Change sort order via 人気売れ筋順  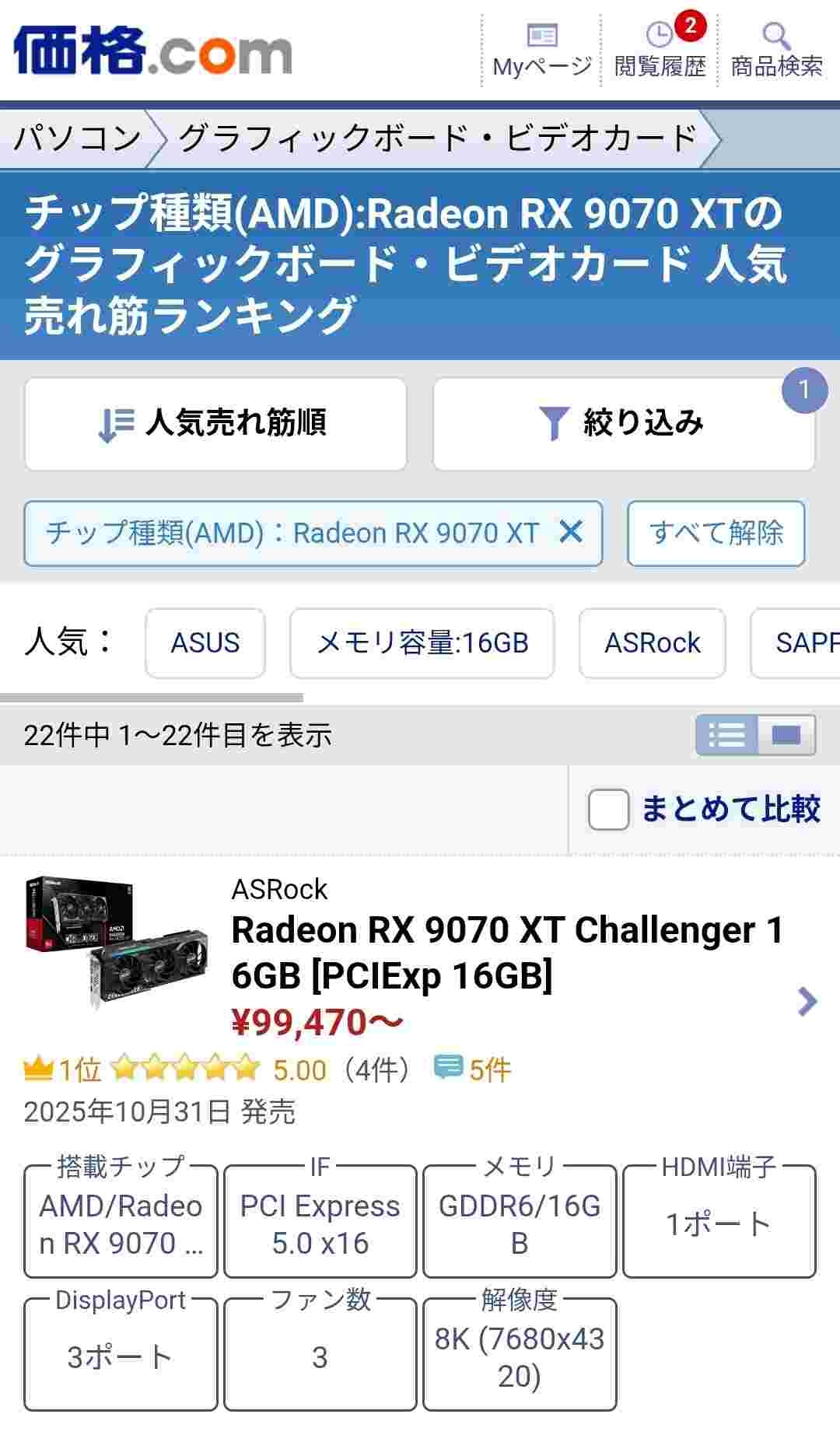(215, 424)
